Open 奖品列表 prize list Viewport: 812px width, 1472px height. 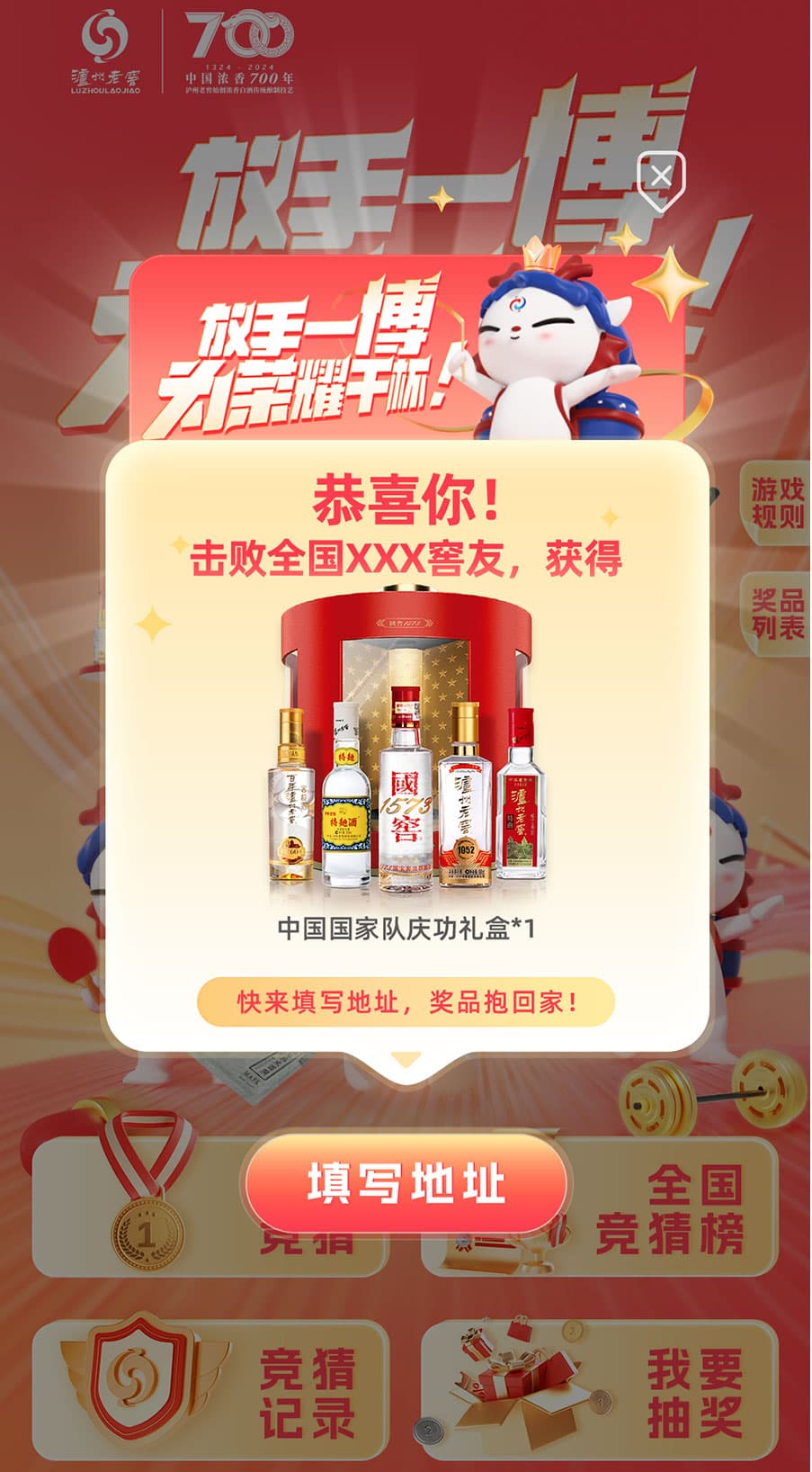[x=778, y=614]
